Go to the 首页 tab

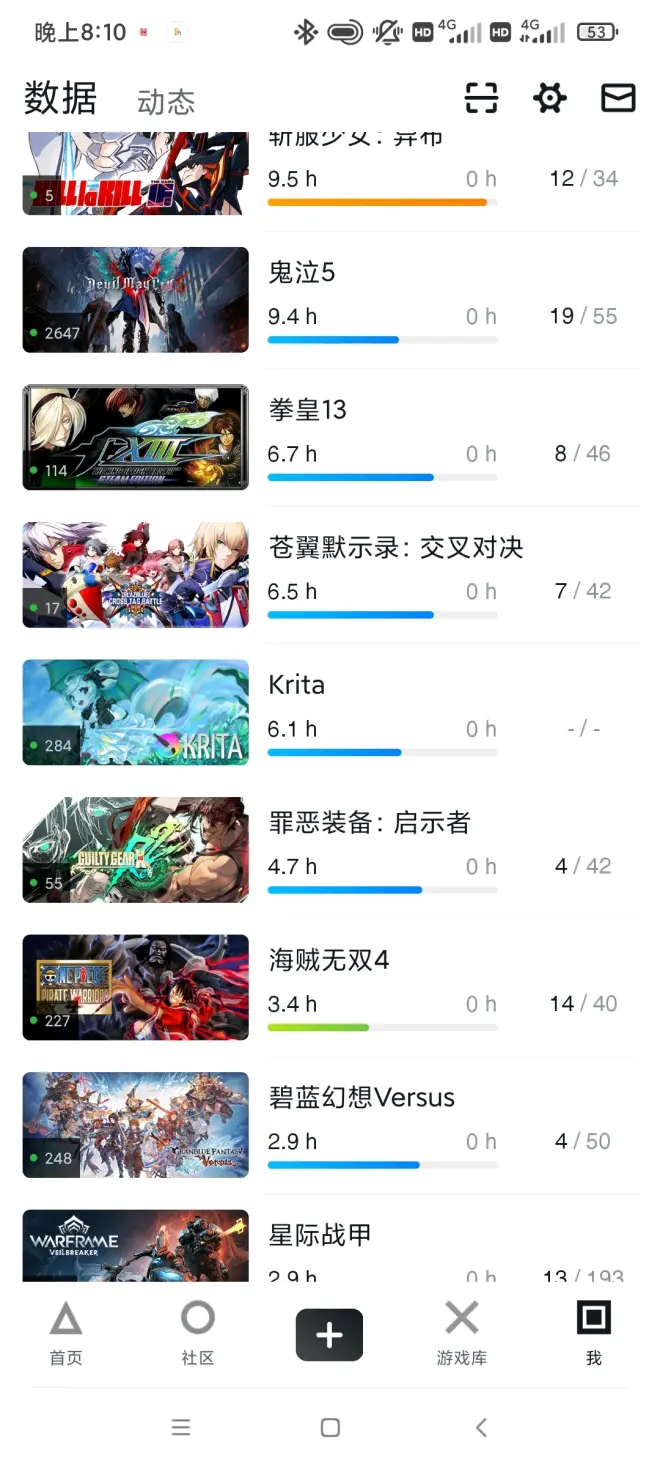[66, 1333]
